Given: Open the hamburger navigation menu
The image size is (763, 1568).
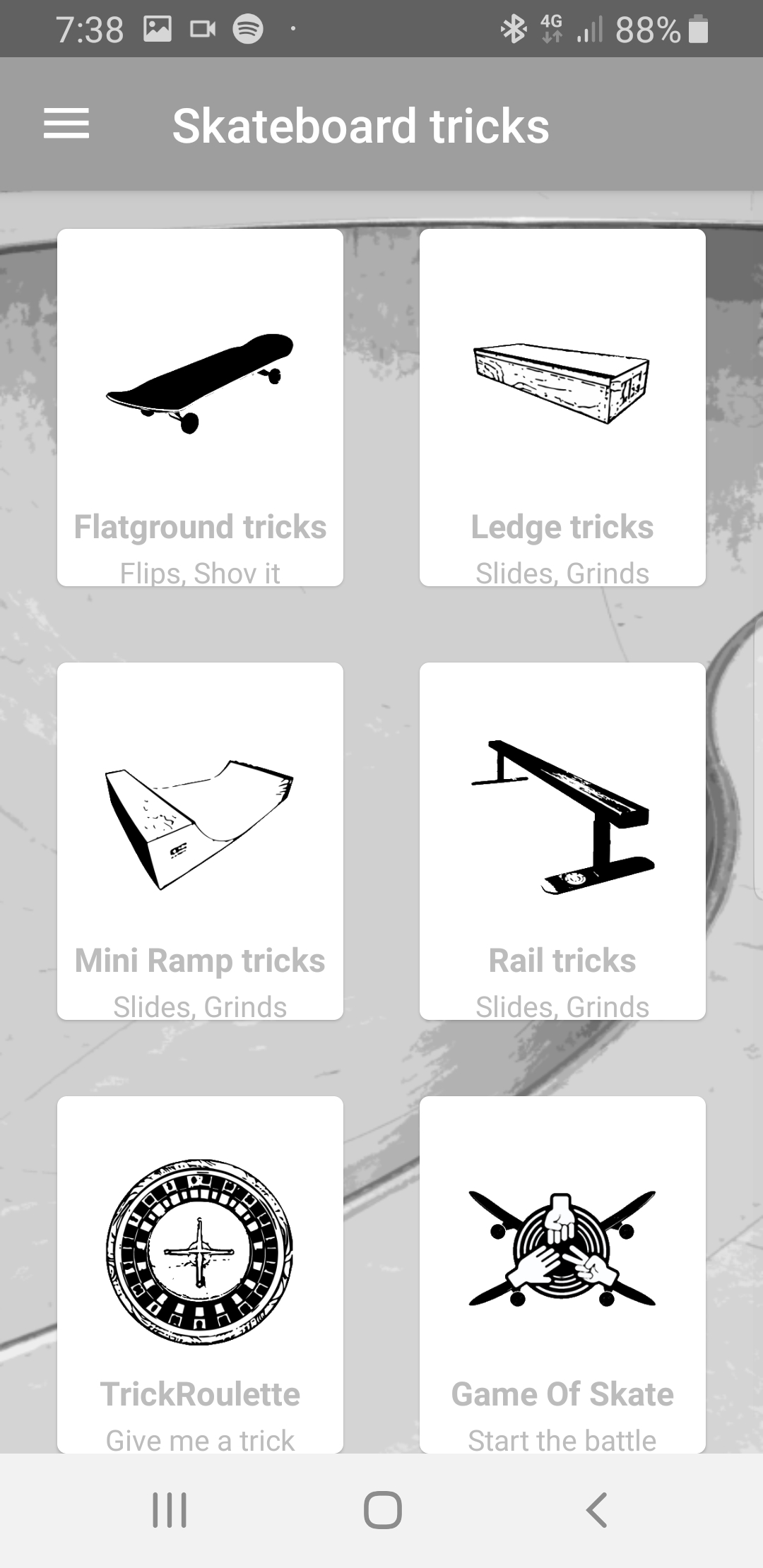Looking at the screenshot, I should (66, 124).
